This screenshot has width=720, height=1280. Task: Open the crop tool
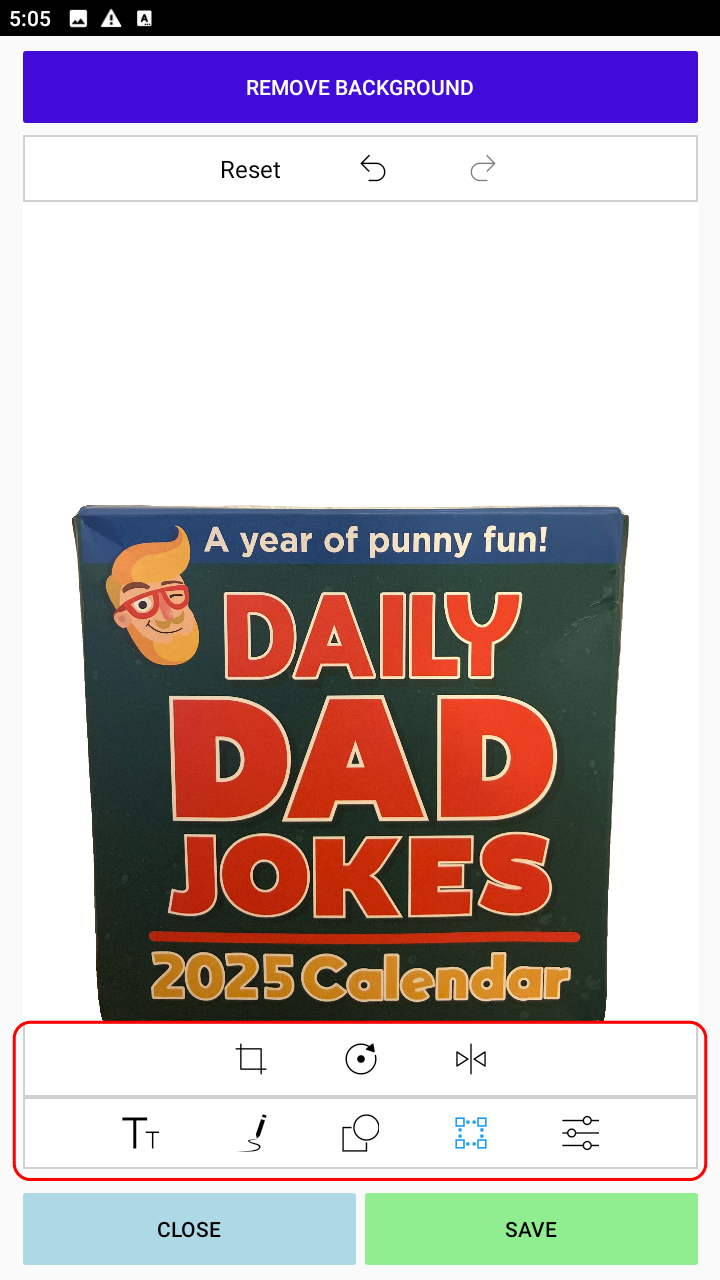point(251,1059)
